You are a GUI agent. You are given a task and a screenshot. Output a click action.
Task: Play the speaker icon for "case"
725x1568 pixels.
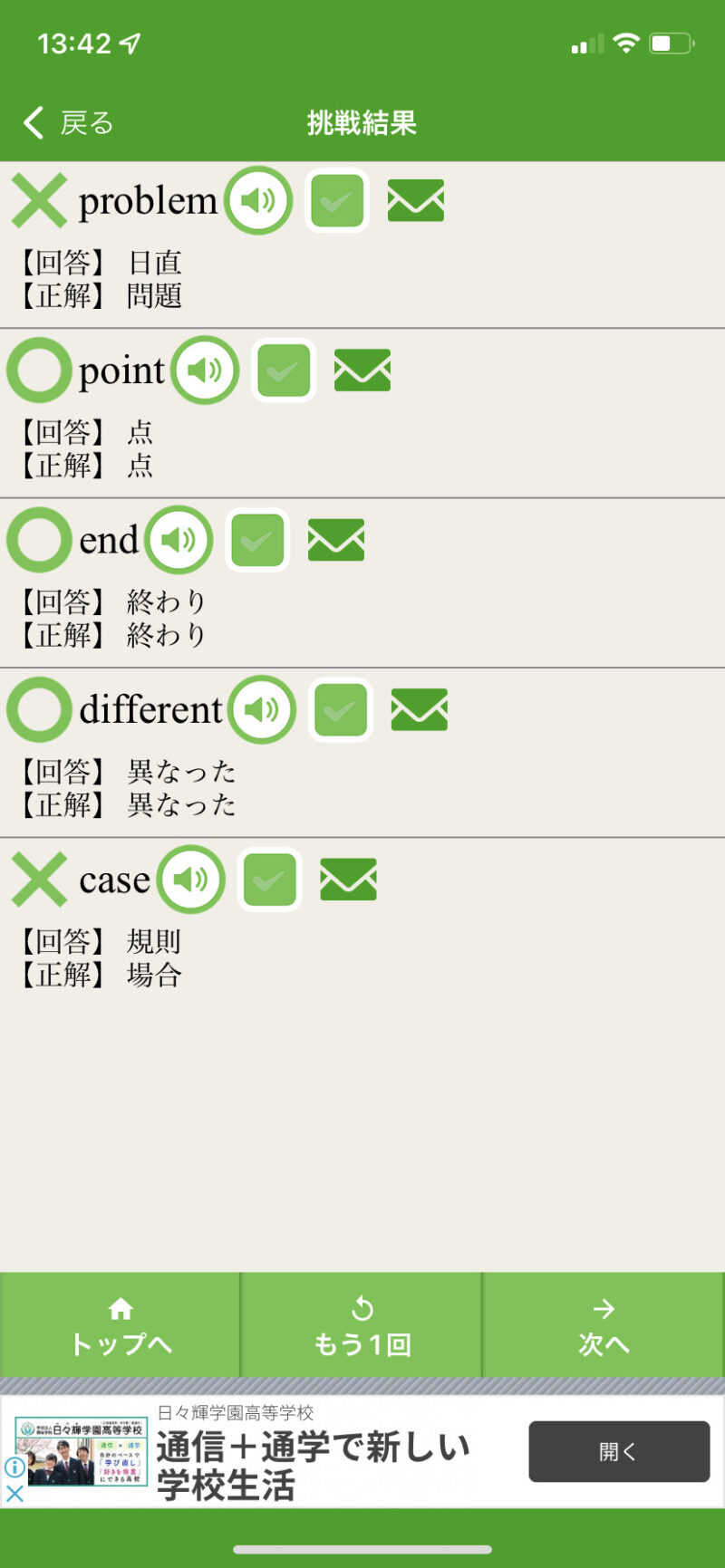pyautogui.click(x=191, y=879)
